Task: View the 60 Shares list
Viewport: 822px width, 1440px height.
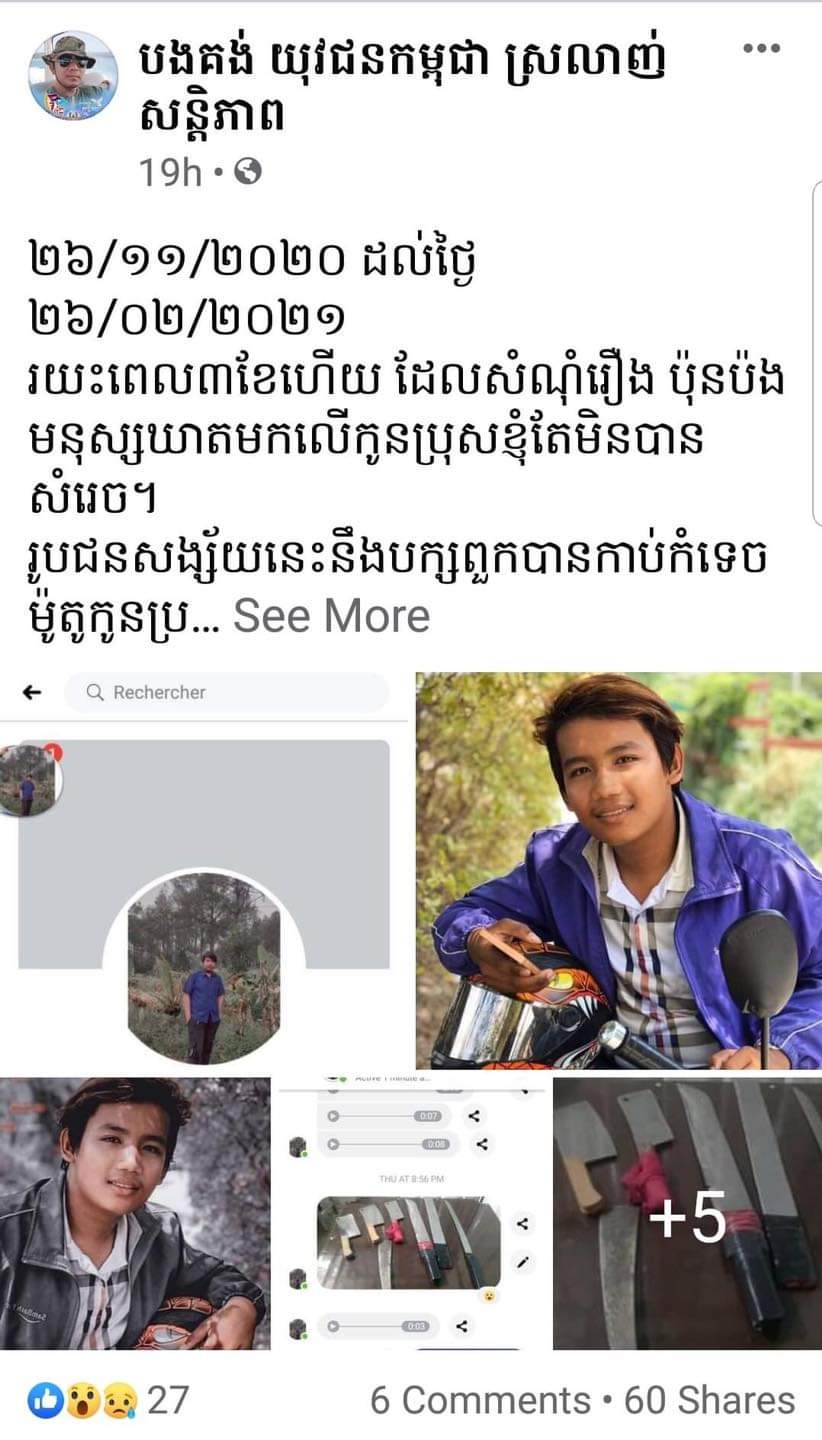Action: click(709, 1400)
